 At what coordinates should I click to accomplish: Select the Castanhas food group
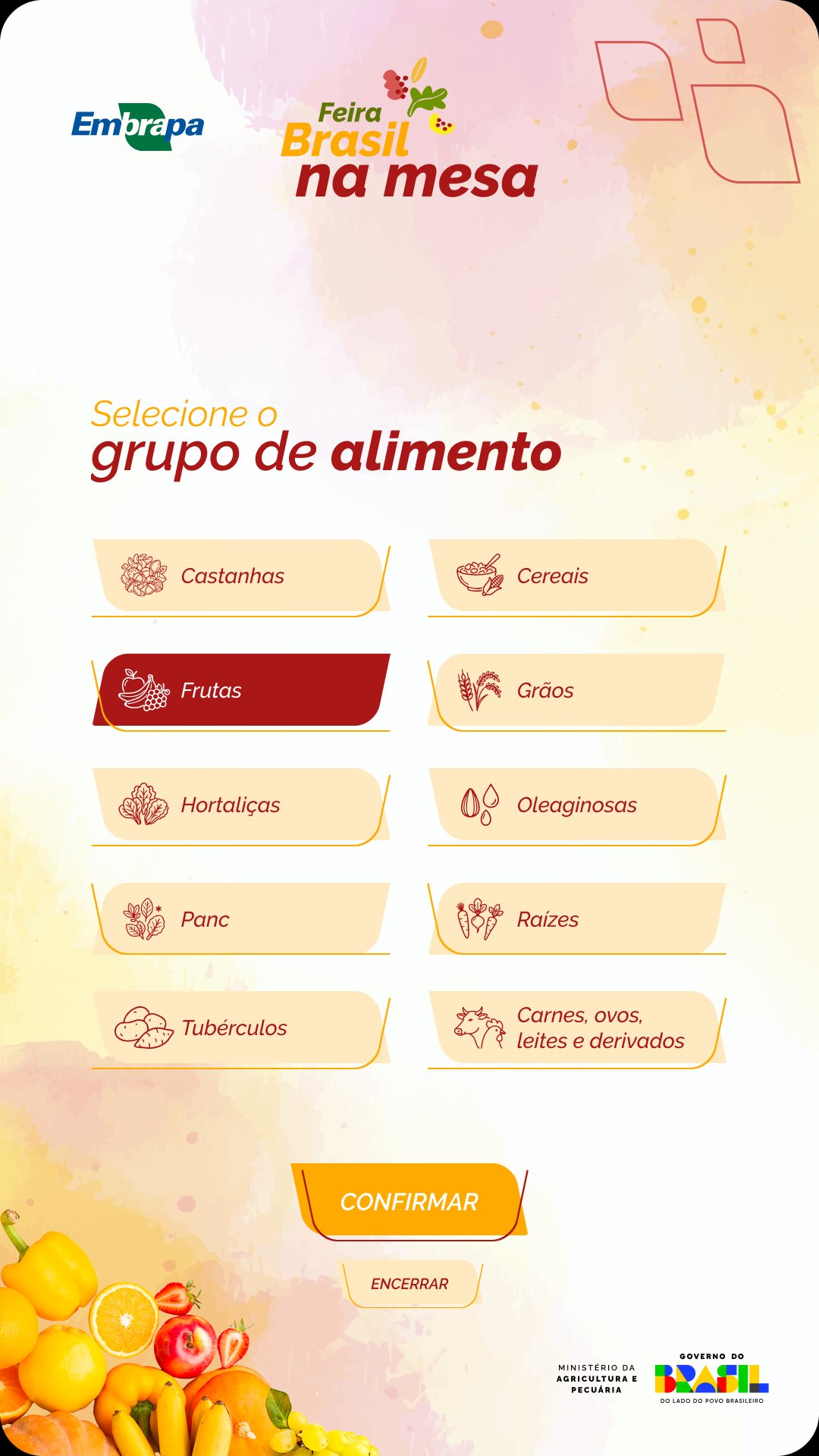(241, 576)
